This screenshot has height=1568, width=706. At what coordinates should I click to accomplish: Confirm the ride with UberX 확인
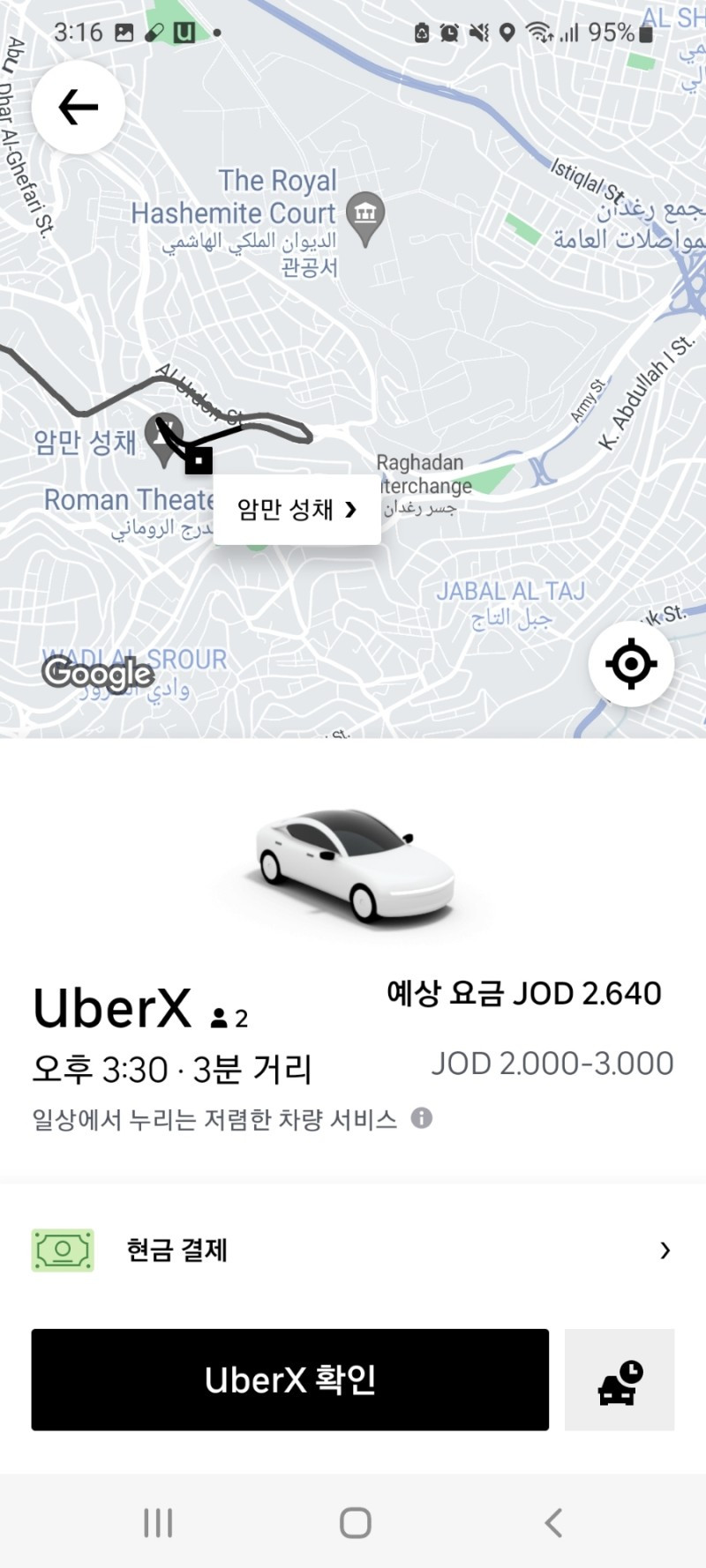(289, 1379)
